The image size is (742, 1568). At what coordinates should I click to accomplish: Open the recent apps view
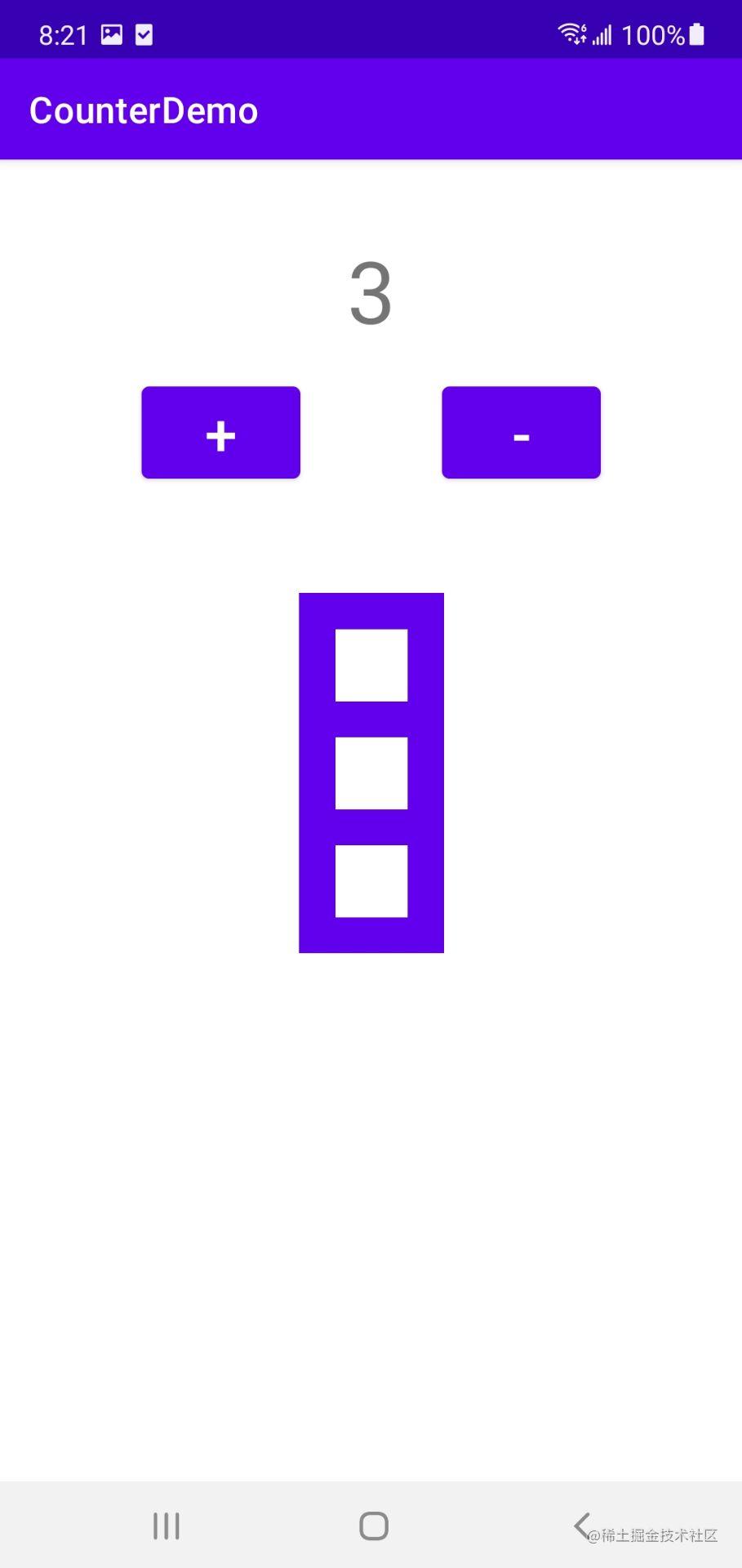(166, 1526)
